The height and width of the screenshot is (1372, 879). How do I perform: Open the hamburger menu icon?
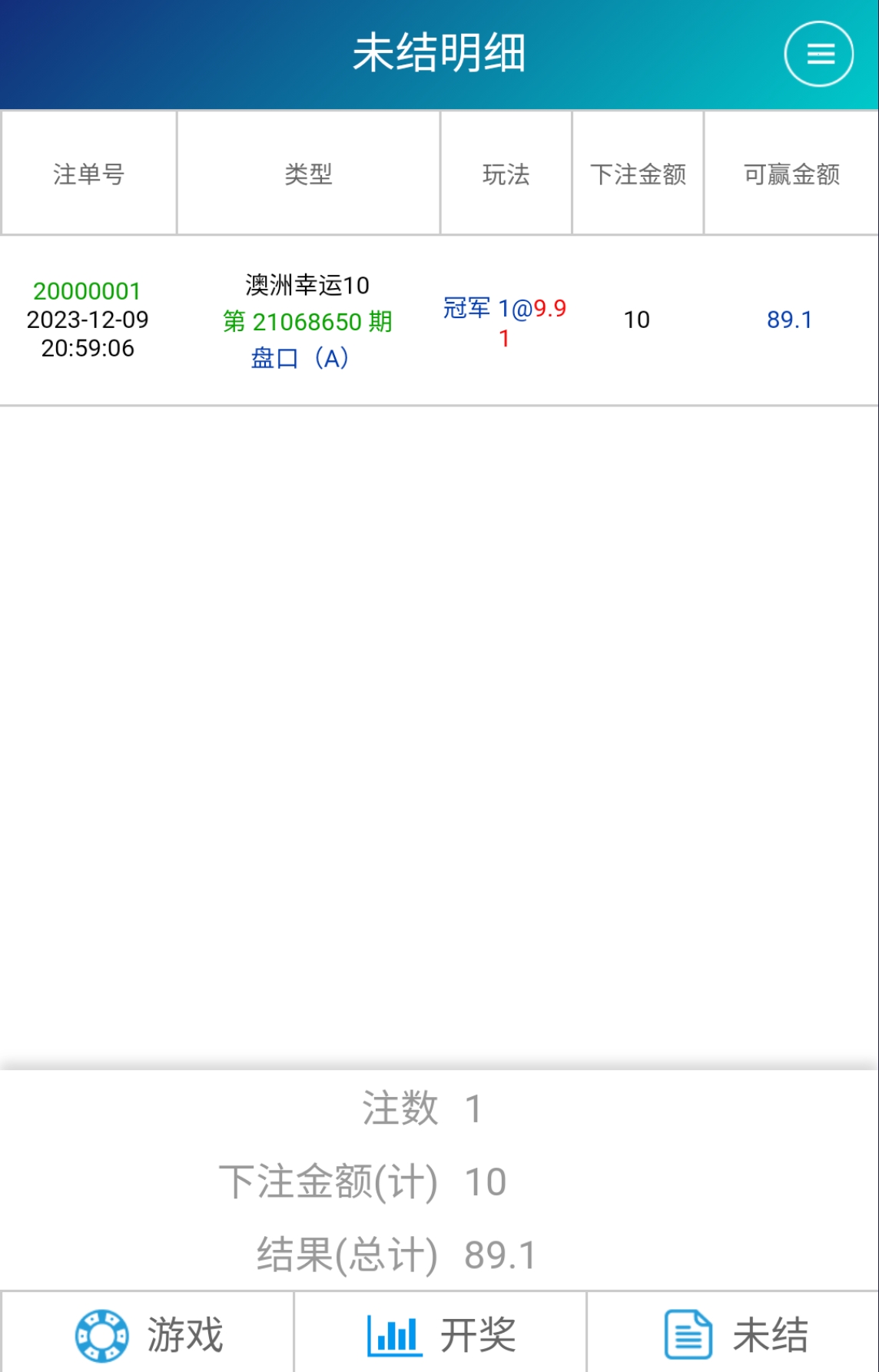pyautogui.click(x=818, y=54)
